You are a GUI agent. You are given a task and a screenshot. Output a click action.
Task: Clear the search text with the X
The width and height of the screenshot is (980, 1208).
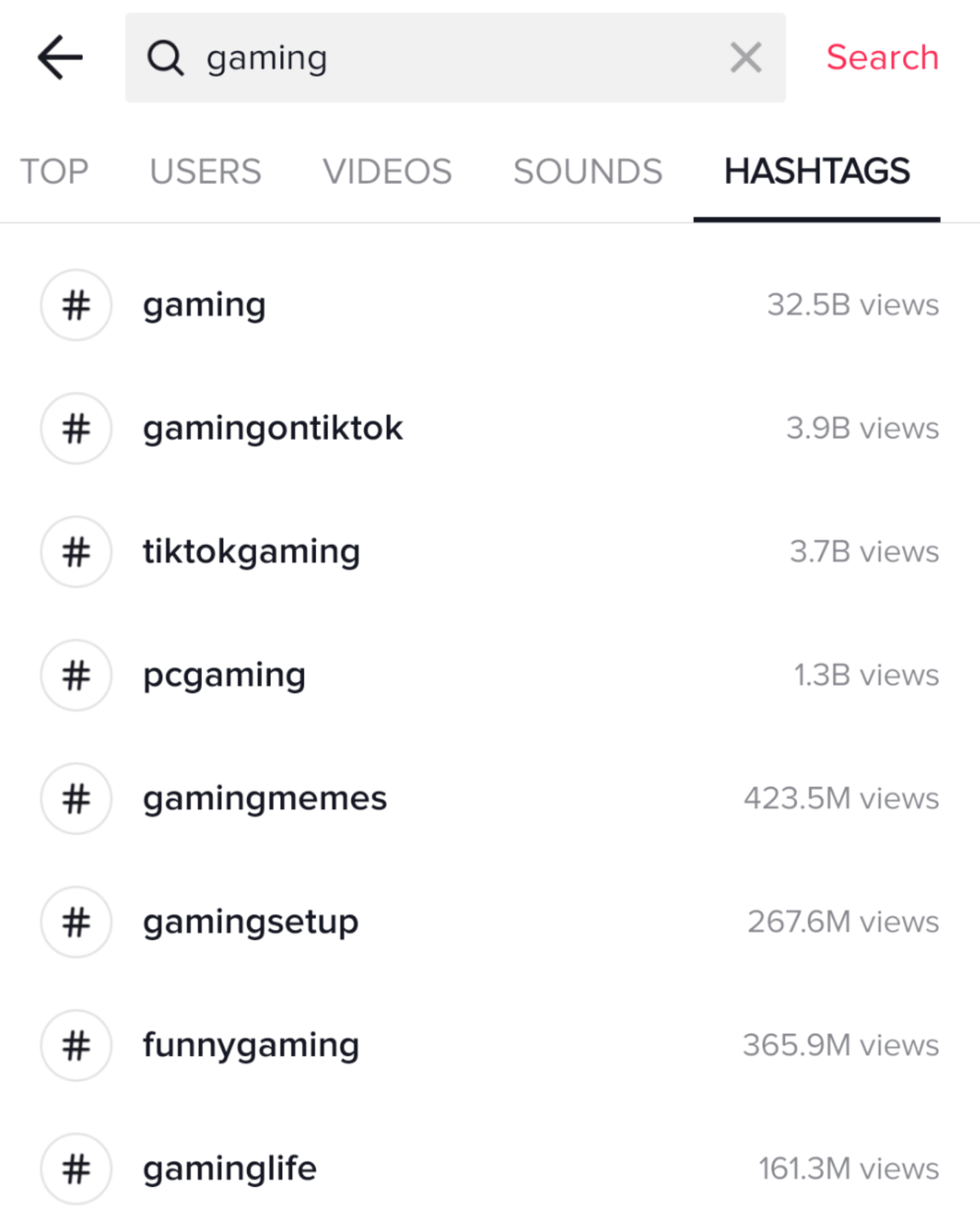[x=746, y=58]
